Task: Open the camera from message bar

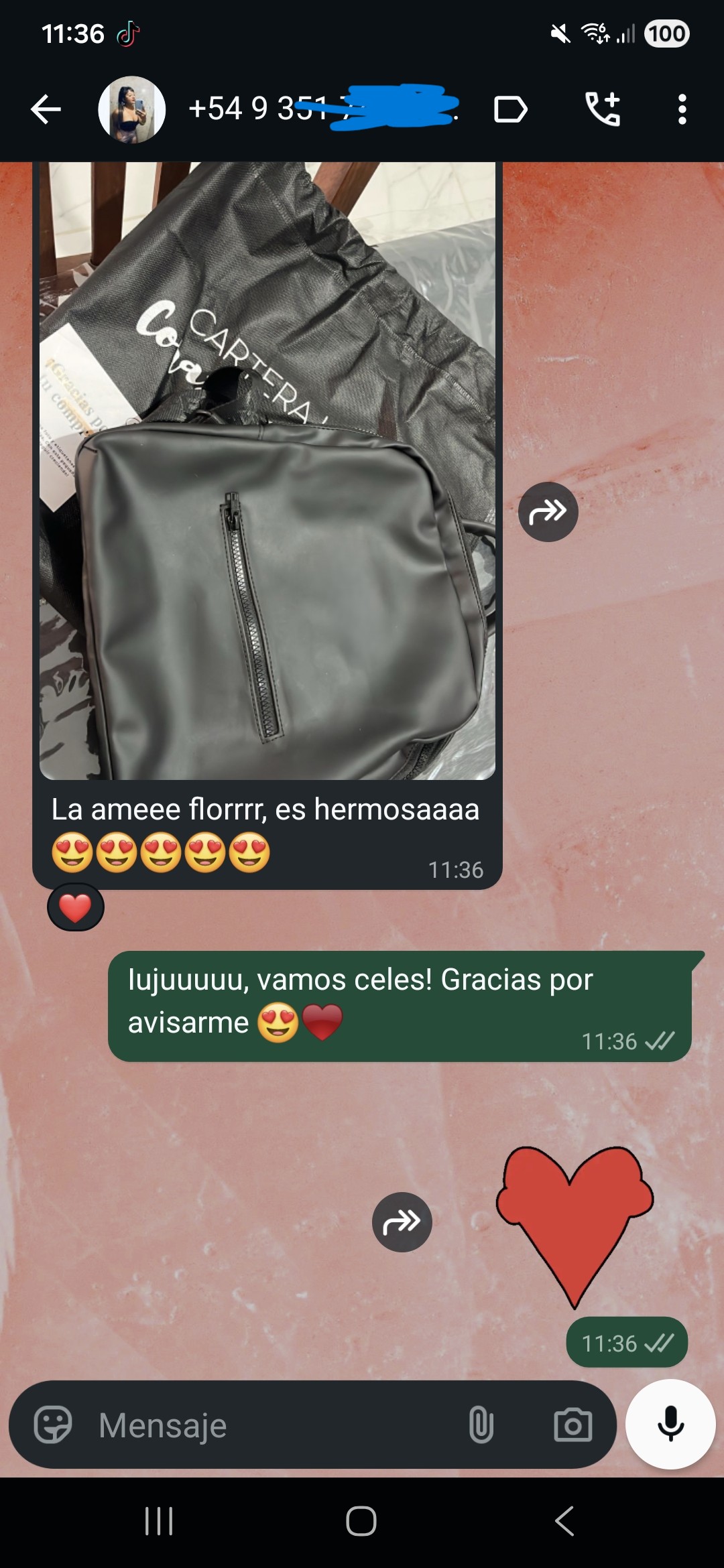Action: tap(573, 1425)
